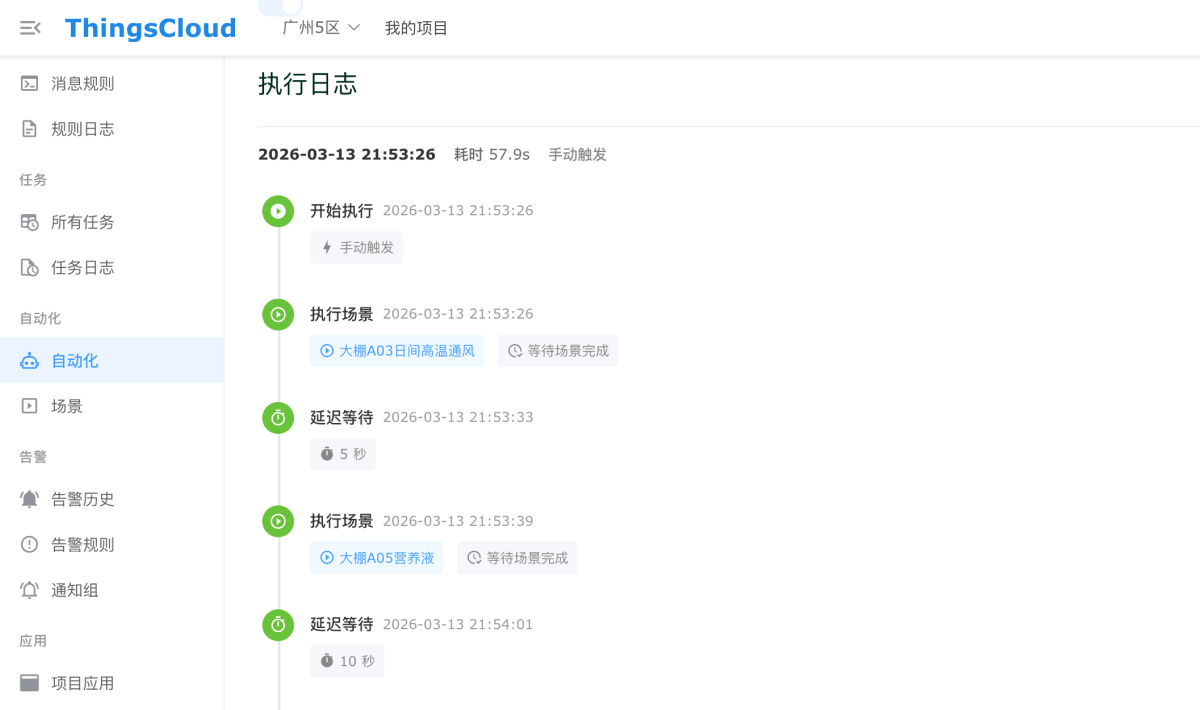
Task: Collapse the sidebar menu
Action: click(x=30, y=28)
